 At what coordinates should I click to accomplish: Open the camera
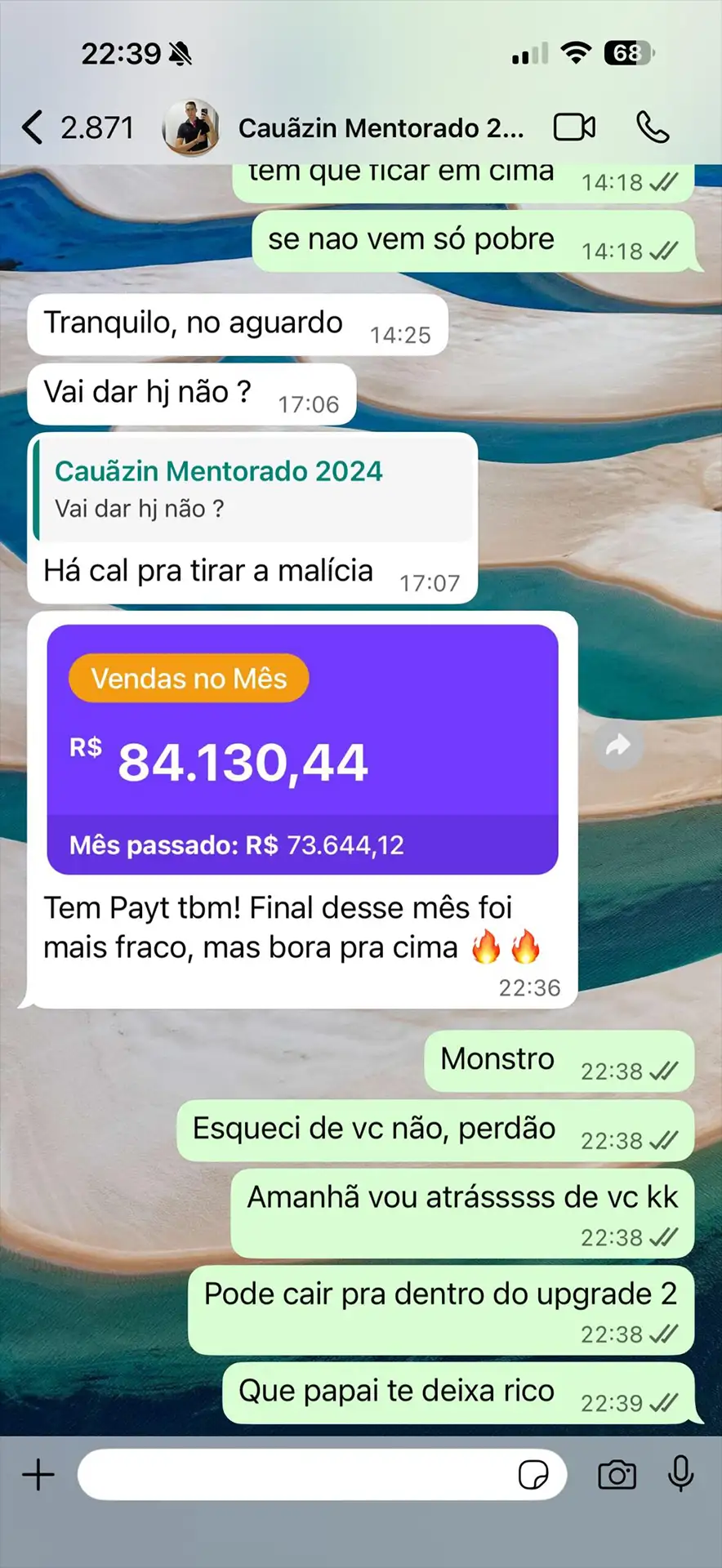(617, 1475)
